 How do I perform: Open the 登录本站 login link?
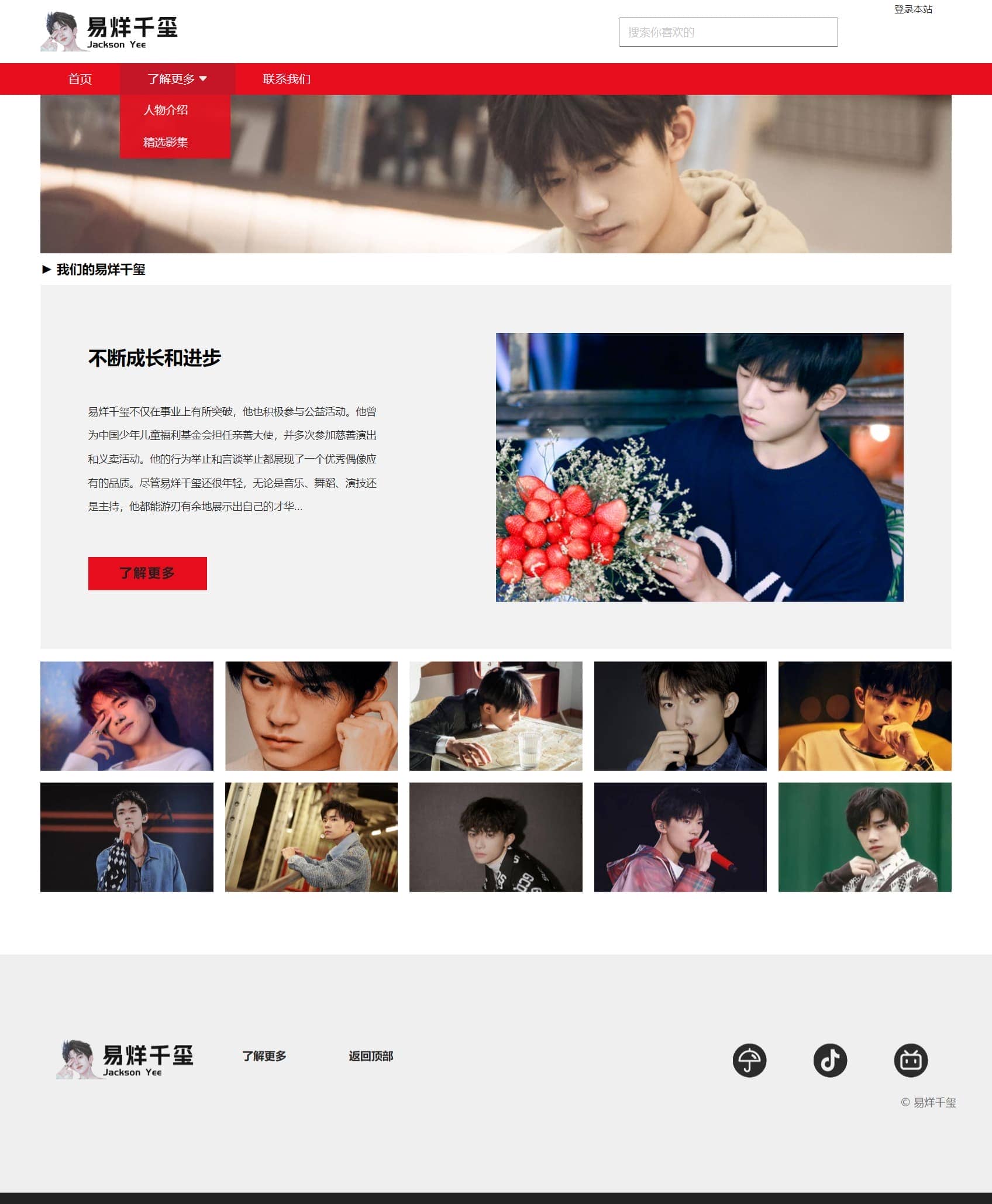912,9
